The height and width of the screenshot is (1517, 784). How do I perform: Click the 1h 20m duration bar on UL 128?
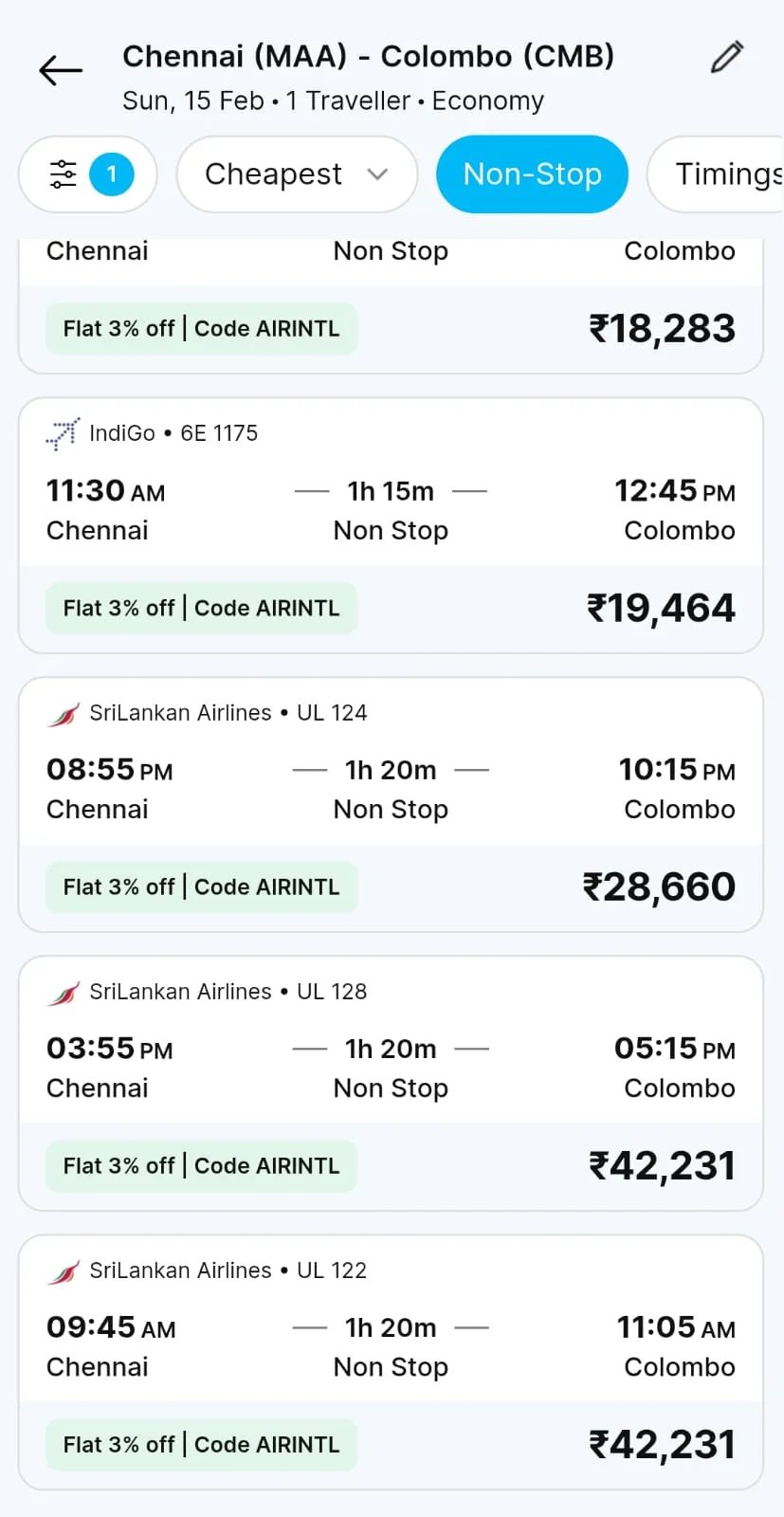click(391, 1049)
